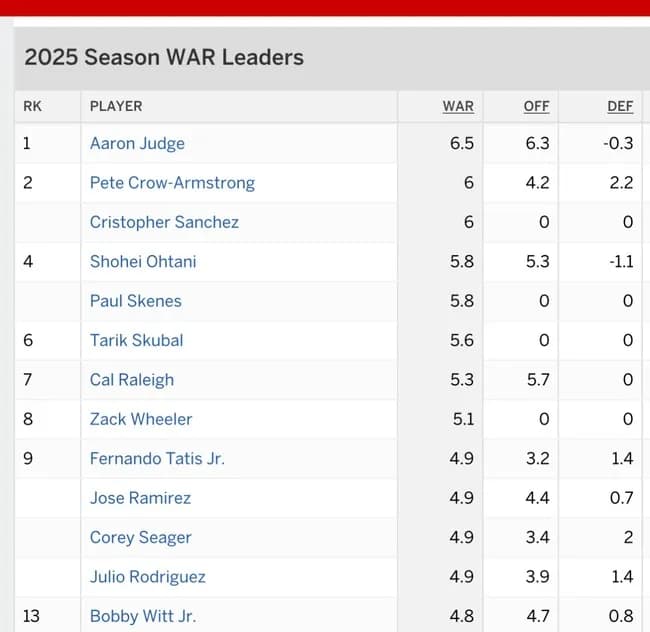View Bobby Witt Jr.'s profile
The width and height of the screenshot is (650, 632).
tap(142, 616)
